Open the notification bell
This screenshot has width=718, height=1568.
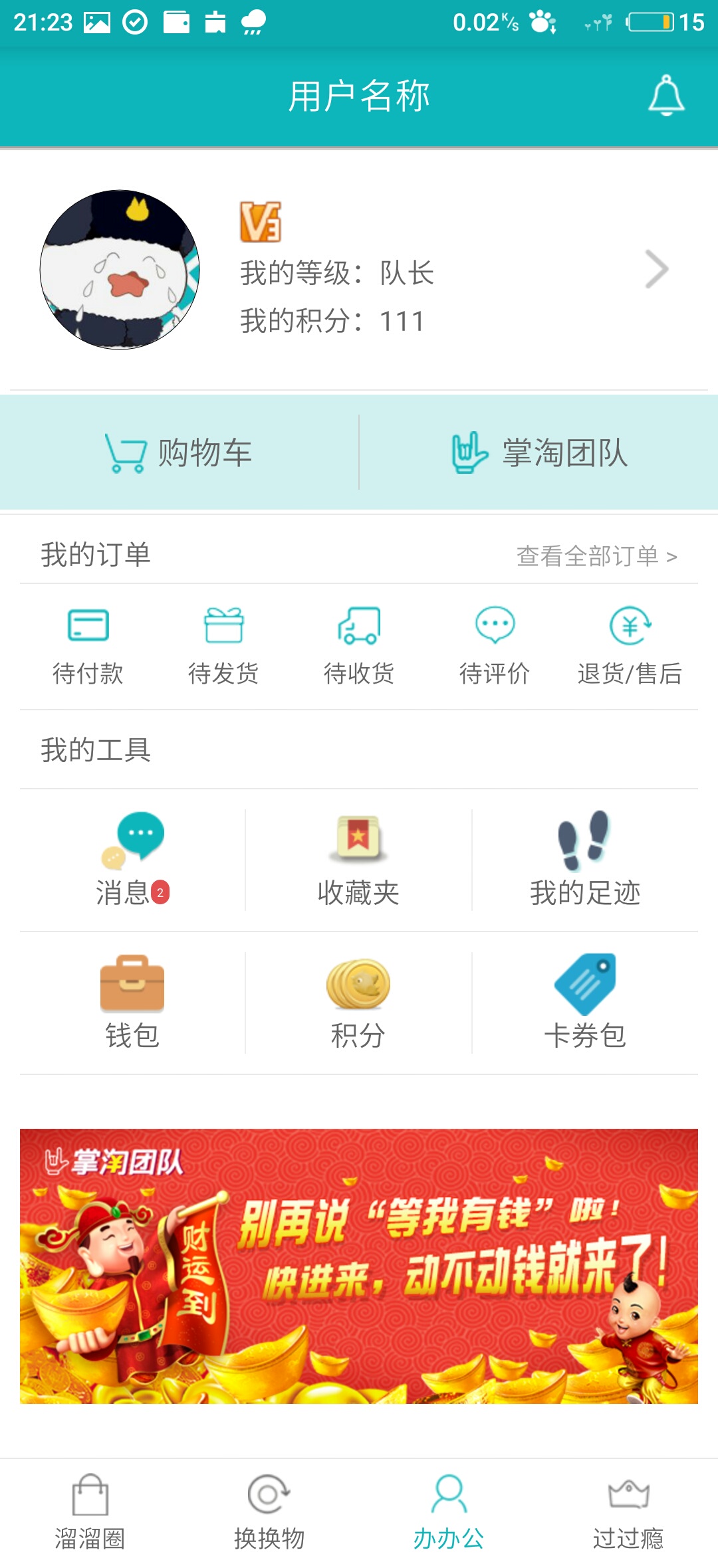pyautogui.click(x=667, y=95)
